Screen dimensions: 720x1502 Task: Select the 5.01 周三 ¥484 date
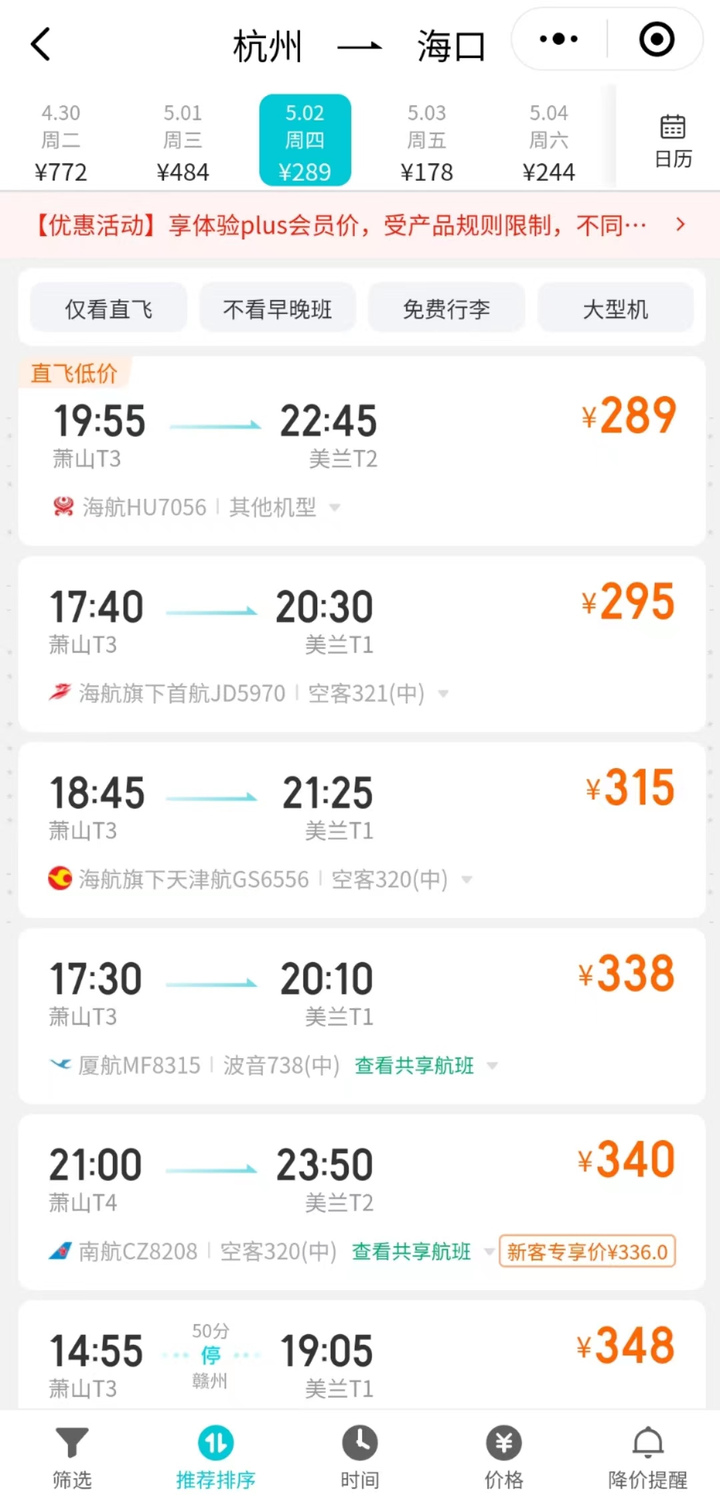(x=183, y=142)
